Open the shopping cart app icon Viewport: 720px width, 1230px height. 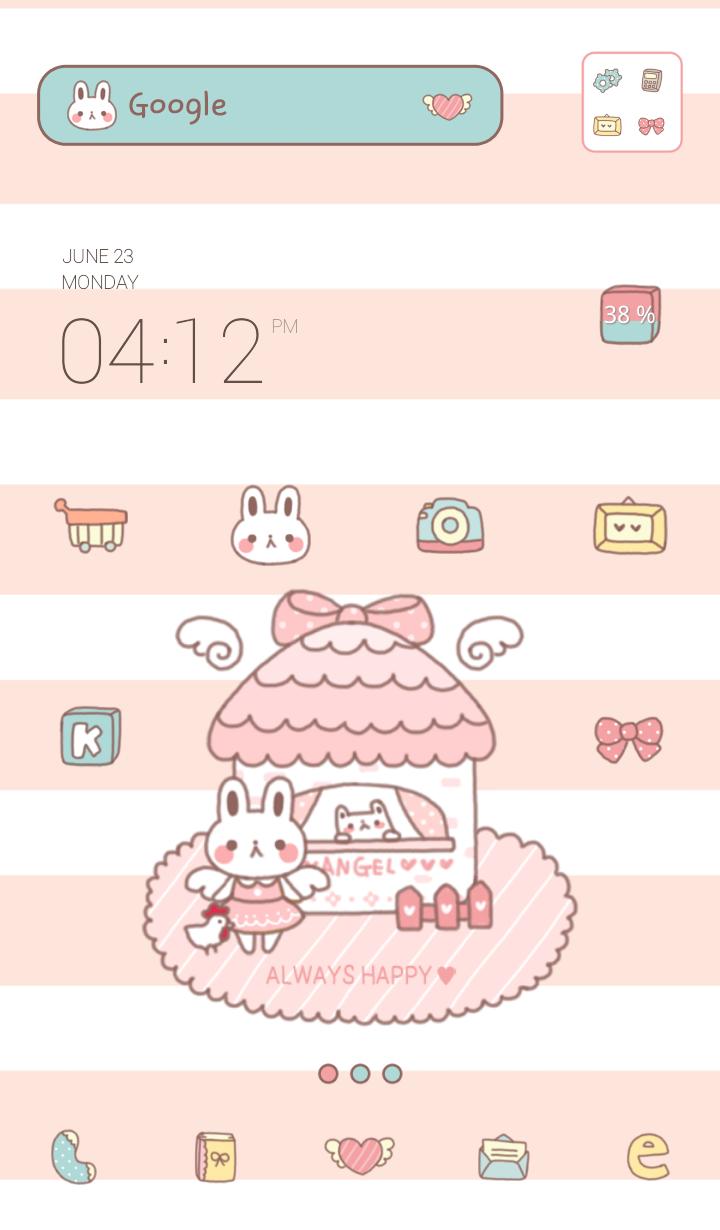tap(91, 524)
